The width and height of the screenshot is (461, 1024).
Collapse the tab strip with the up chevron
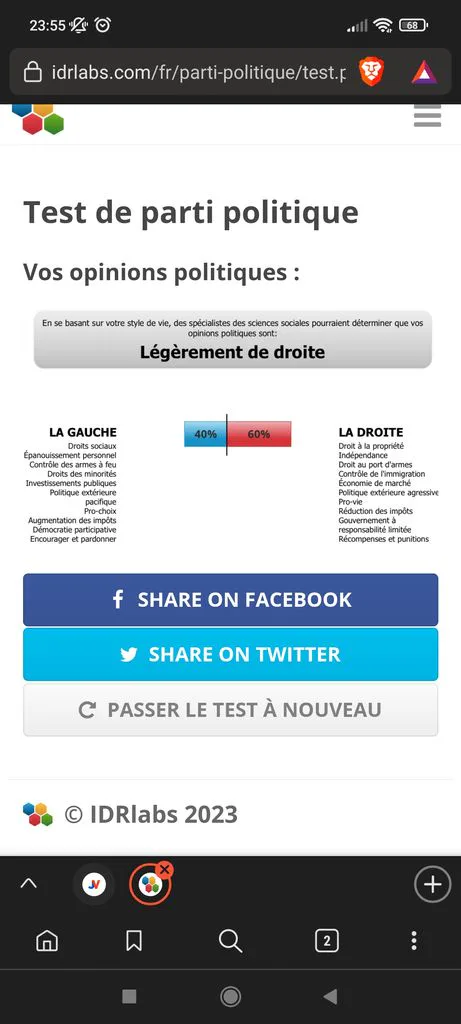click(29, 884)
